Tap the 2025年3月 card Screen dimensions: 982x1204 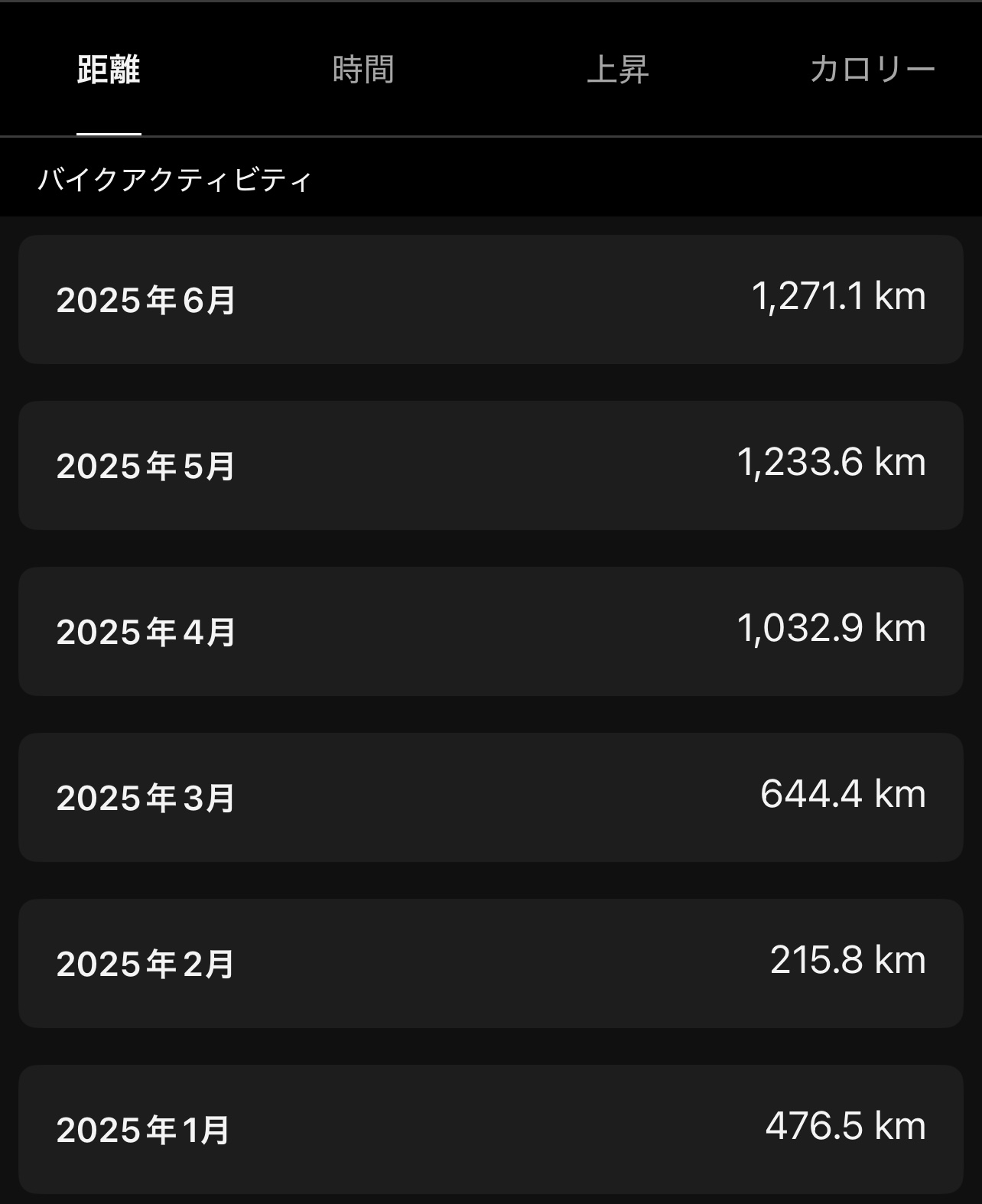(x=490, y=797)
